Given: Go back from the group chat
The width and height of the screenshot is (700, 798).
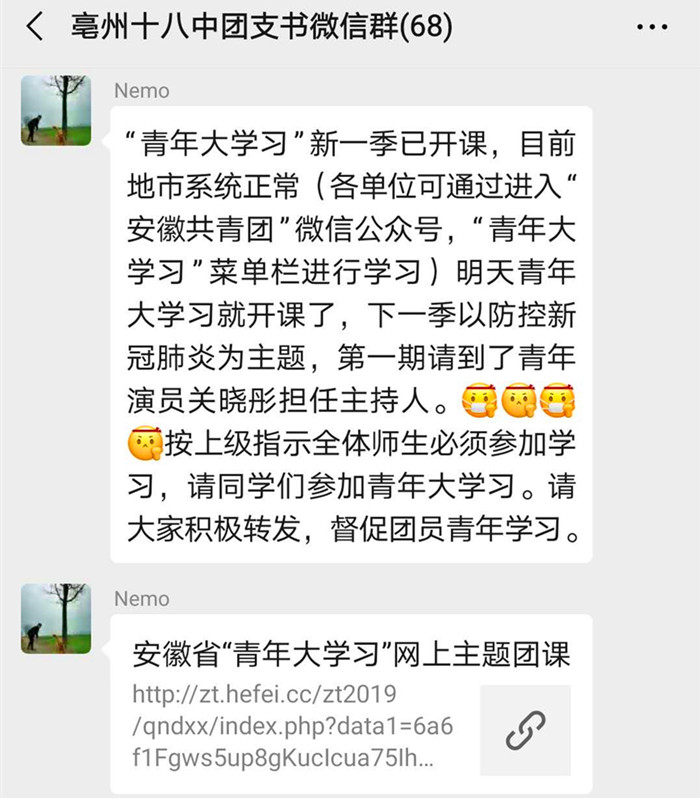Looking at the screenshot, I should (x=35, y=27).
